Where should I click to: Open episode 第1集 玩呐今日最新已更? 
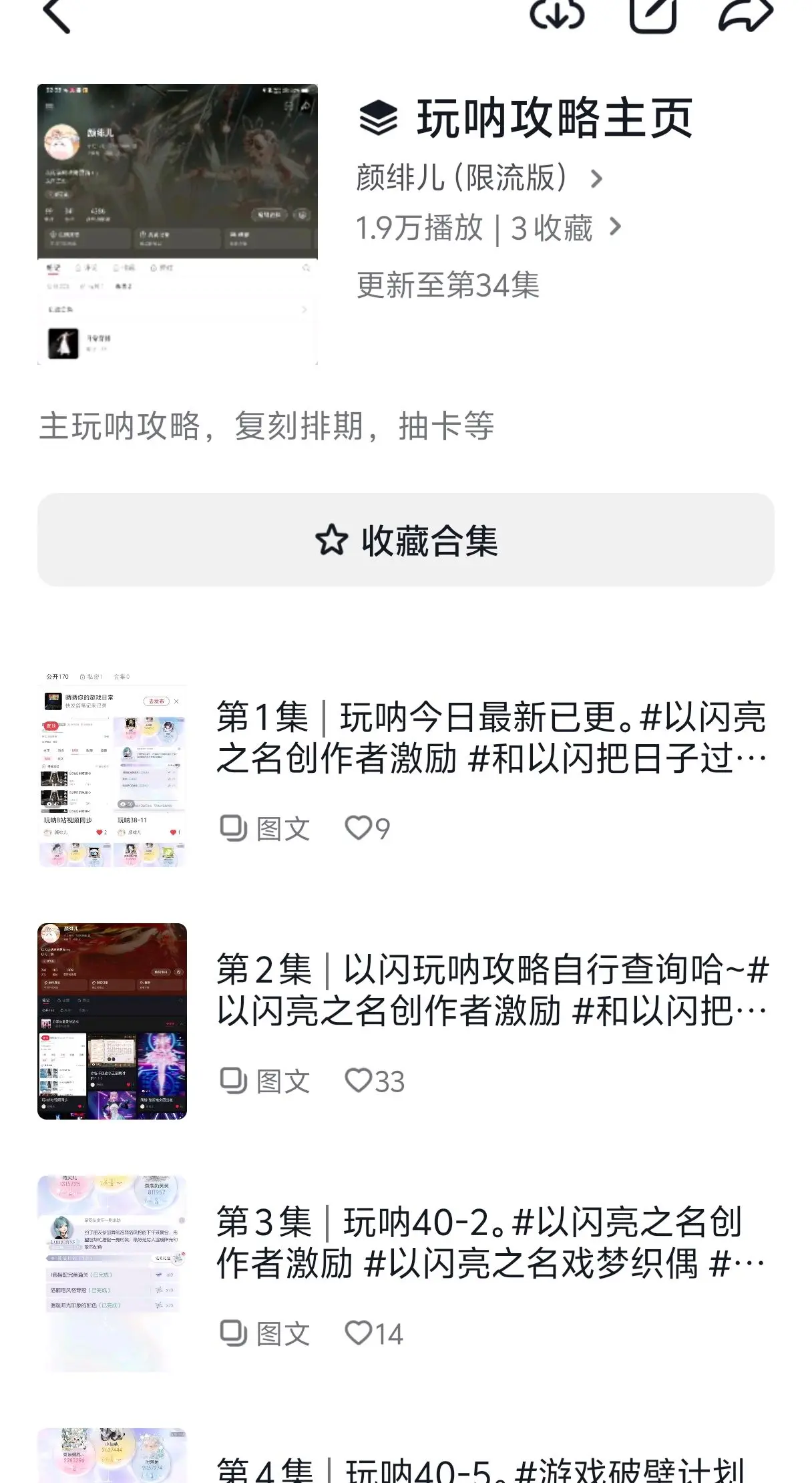click(406, 769)
